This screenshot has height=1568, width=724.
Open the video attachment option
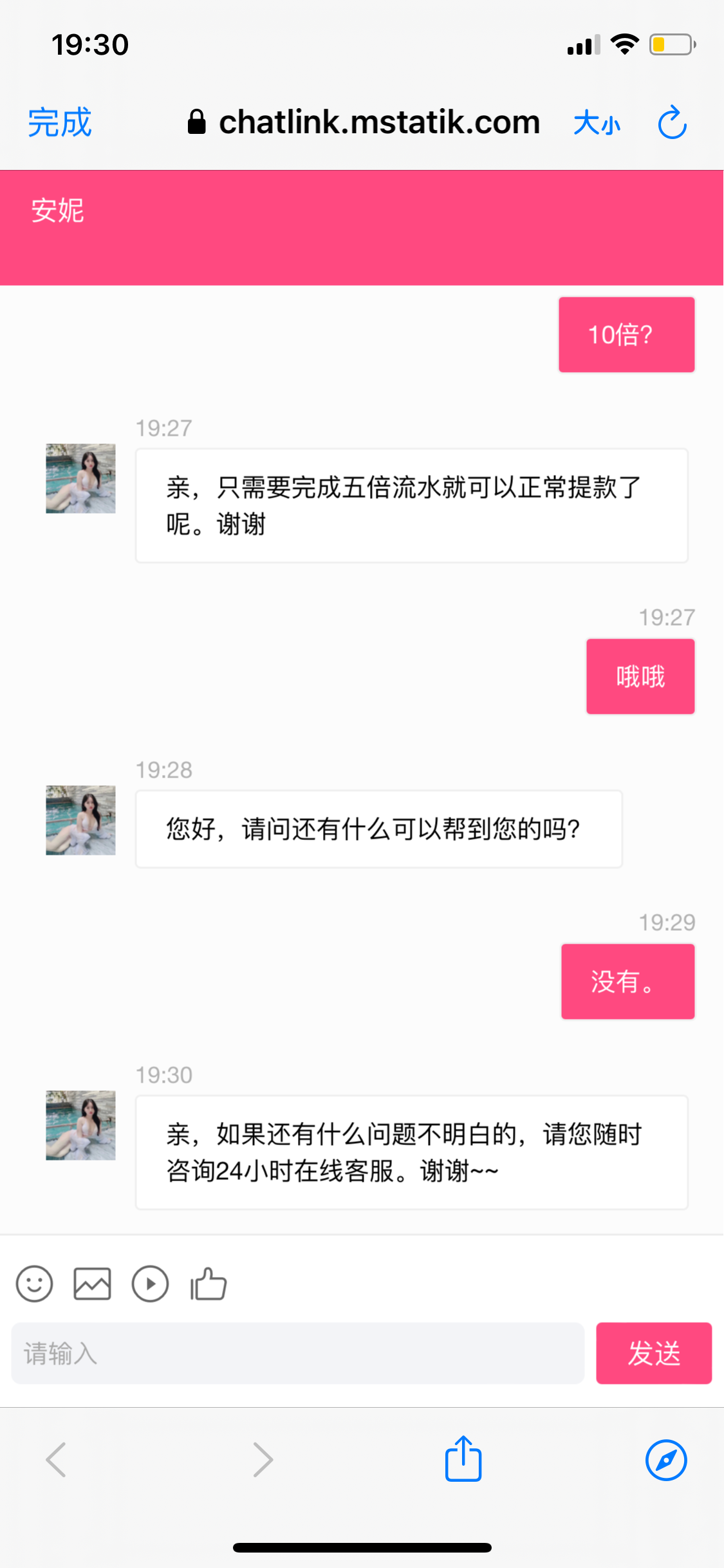(x=150, y=1284)
